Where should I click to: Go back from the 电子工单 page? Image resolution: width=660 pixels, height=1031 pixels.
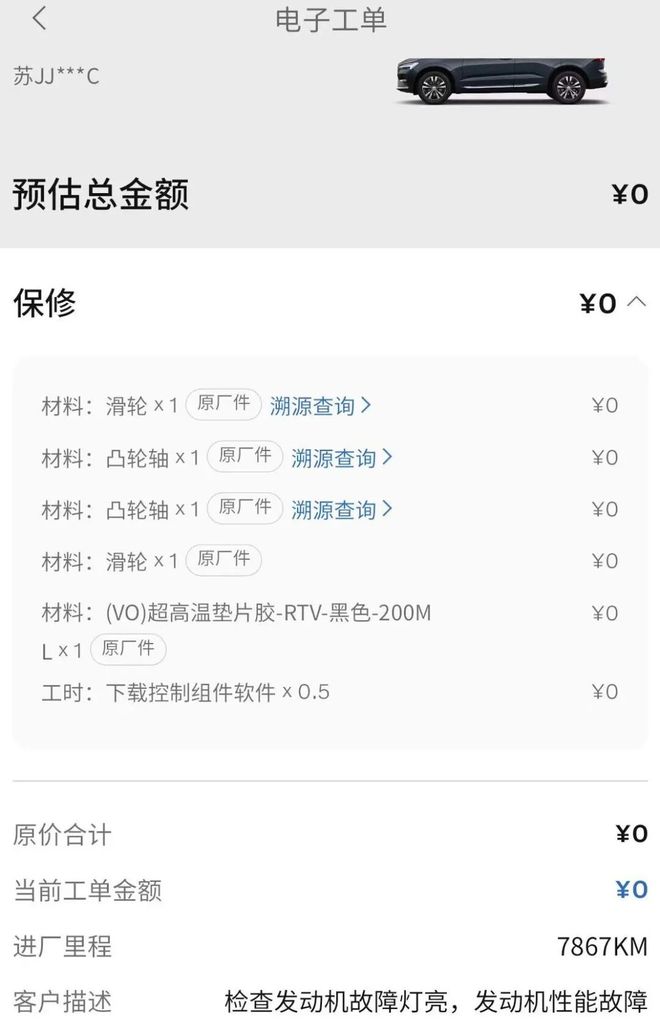point(39,18)
